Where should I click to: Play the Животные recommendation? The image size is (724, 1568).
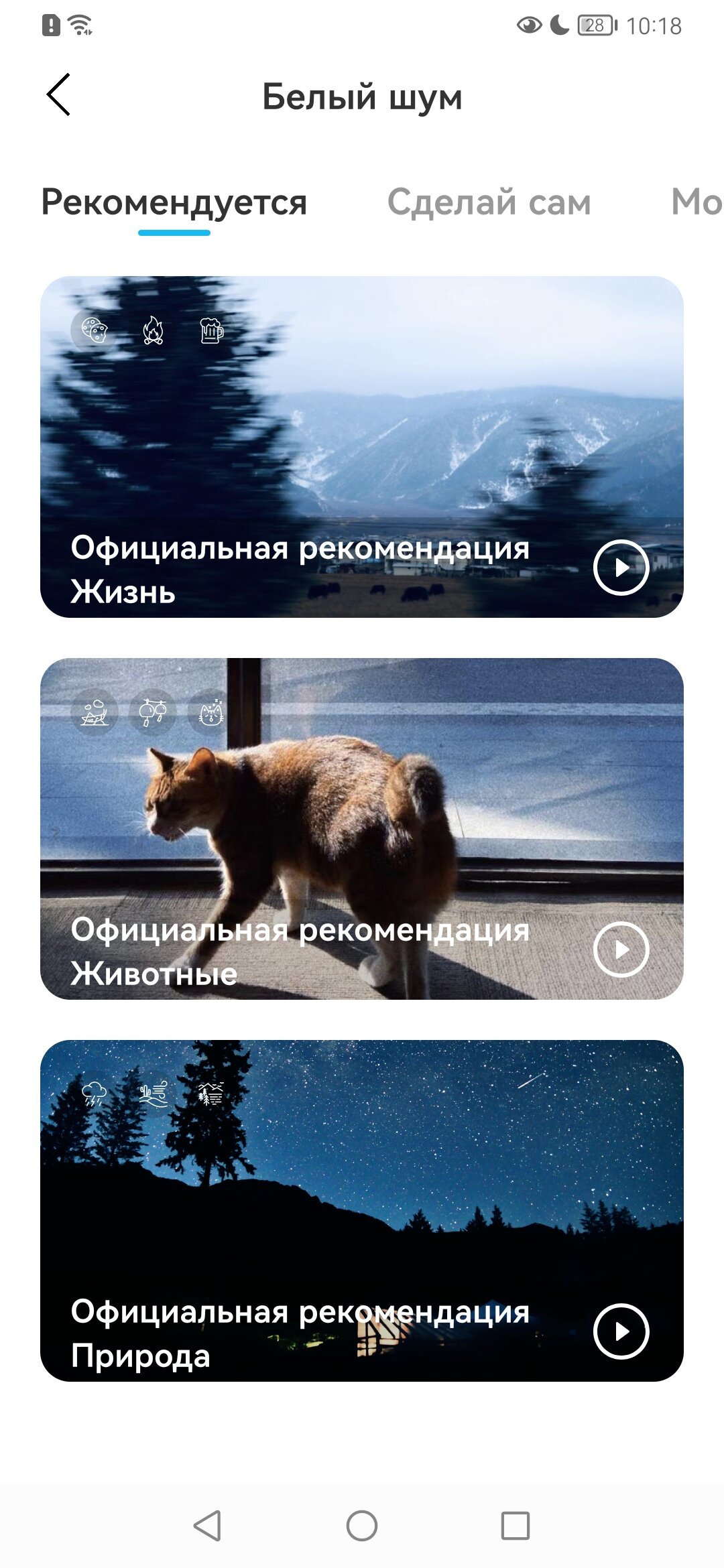pyautogui.click(x=621, y=950)
